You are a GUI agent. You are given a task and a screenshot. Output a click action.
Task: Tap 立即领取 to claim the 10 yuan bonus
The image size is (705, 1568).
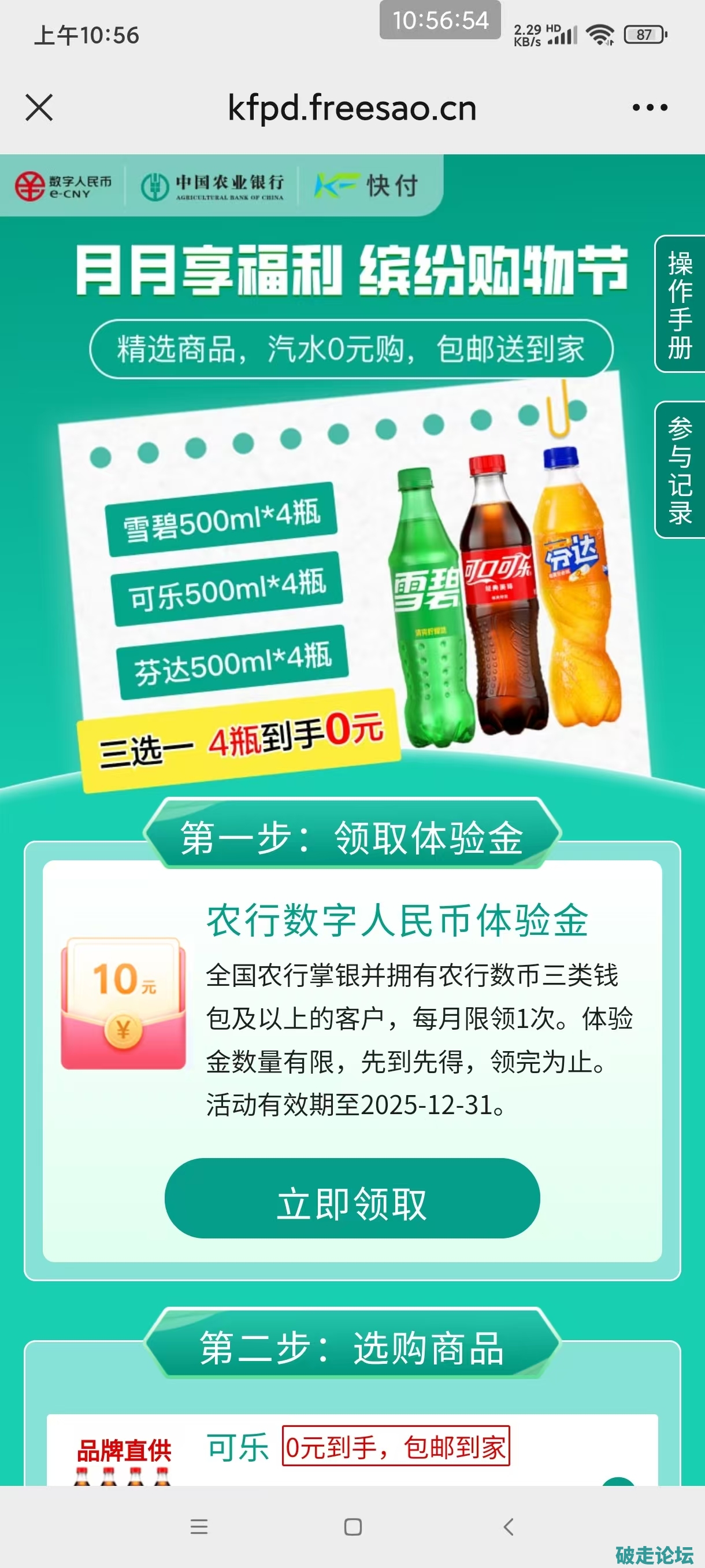click(x=351, y=1197)
